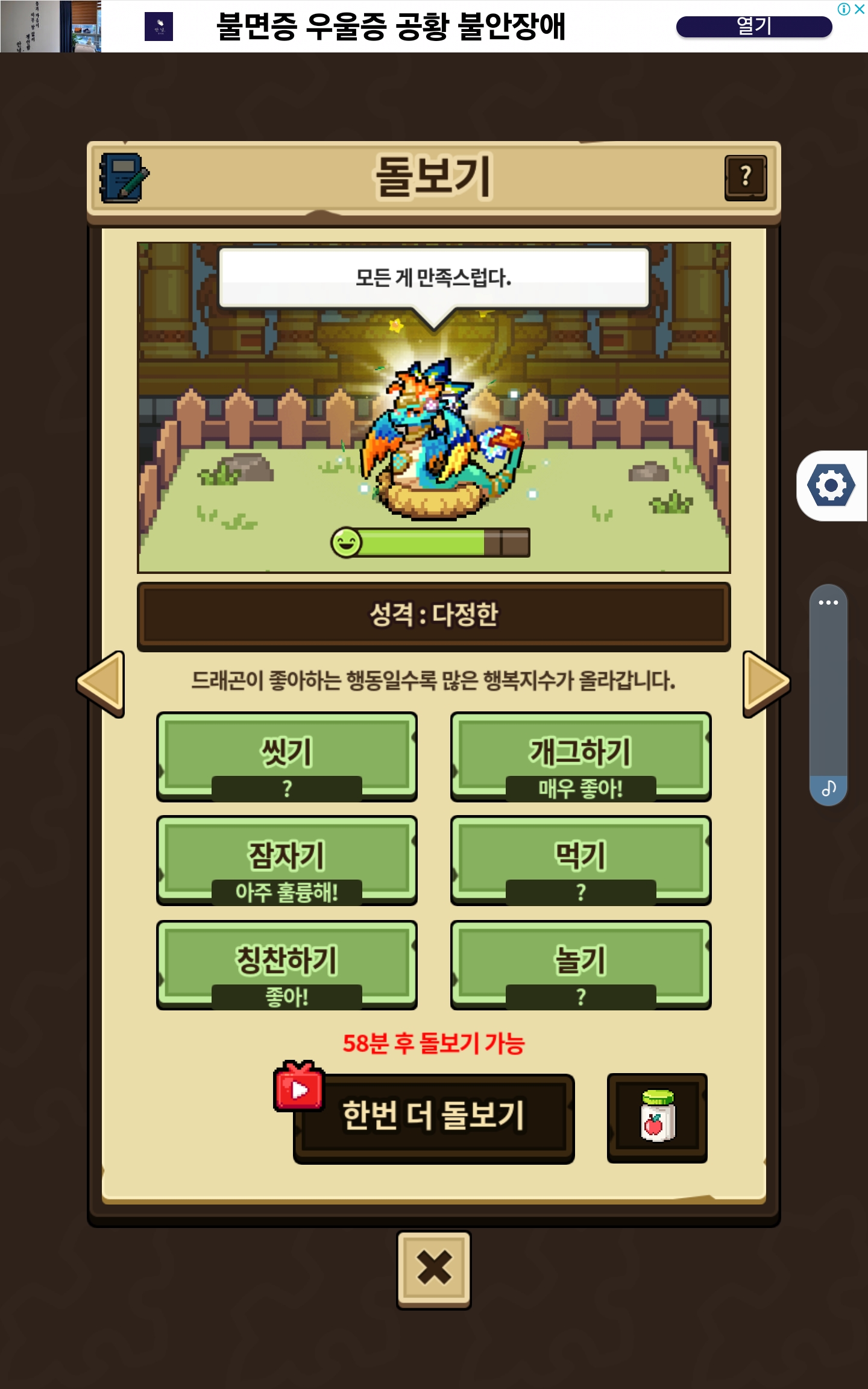Tap the 잠자기 button
Screen dimensions: 868x1389
287,860
